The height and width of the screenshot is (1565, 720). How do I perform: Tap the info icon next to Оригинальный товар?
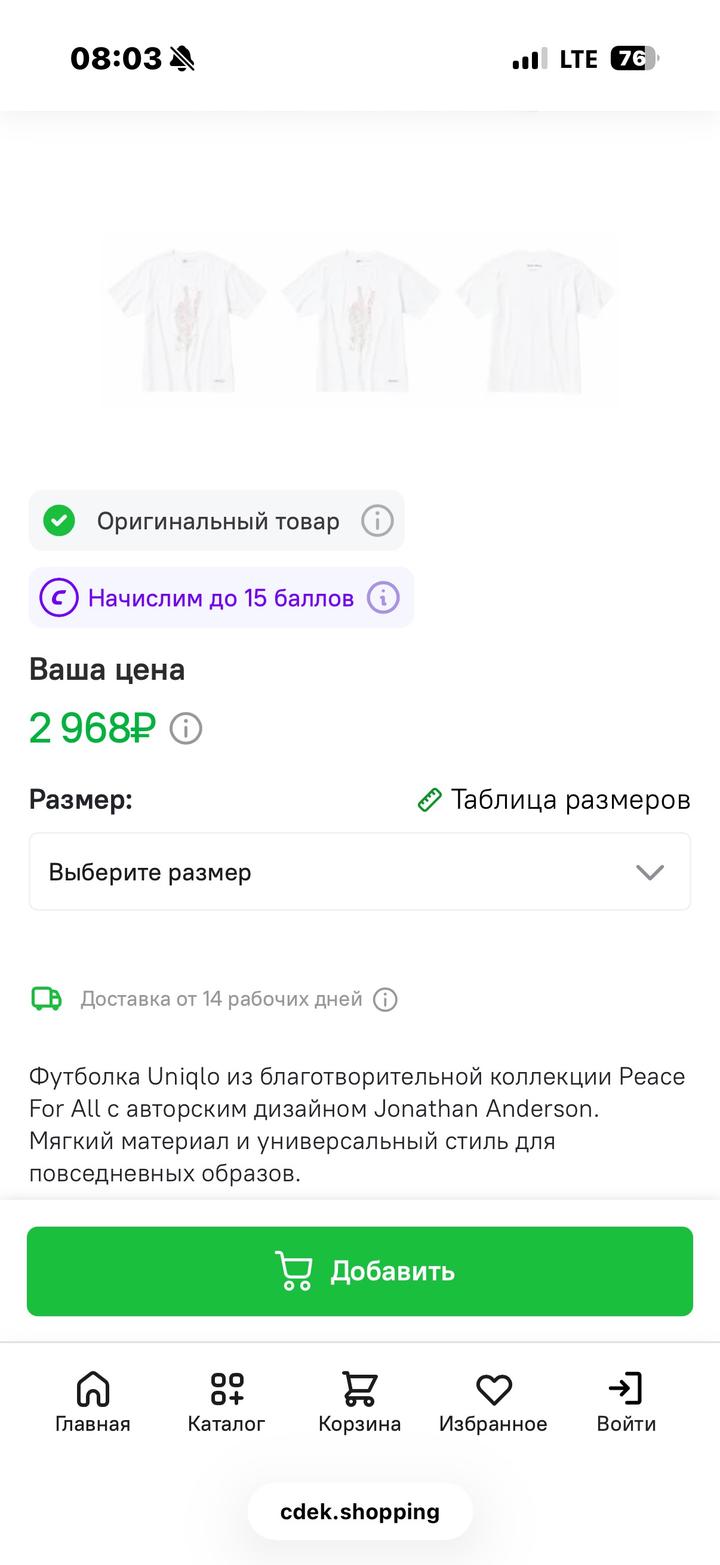tap(377, 521)
